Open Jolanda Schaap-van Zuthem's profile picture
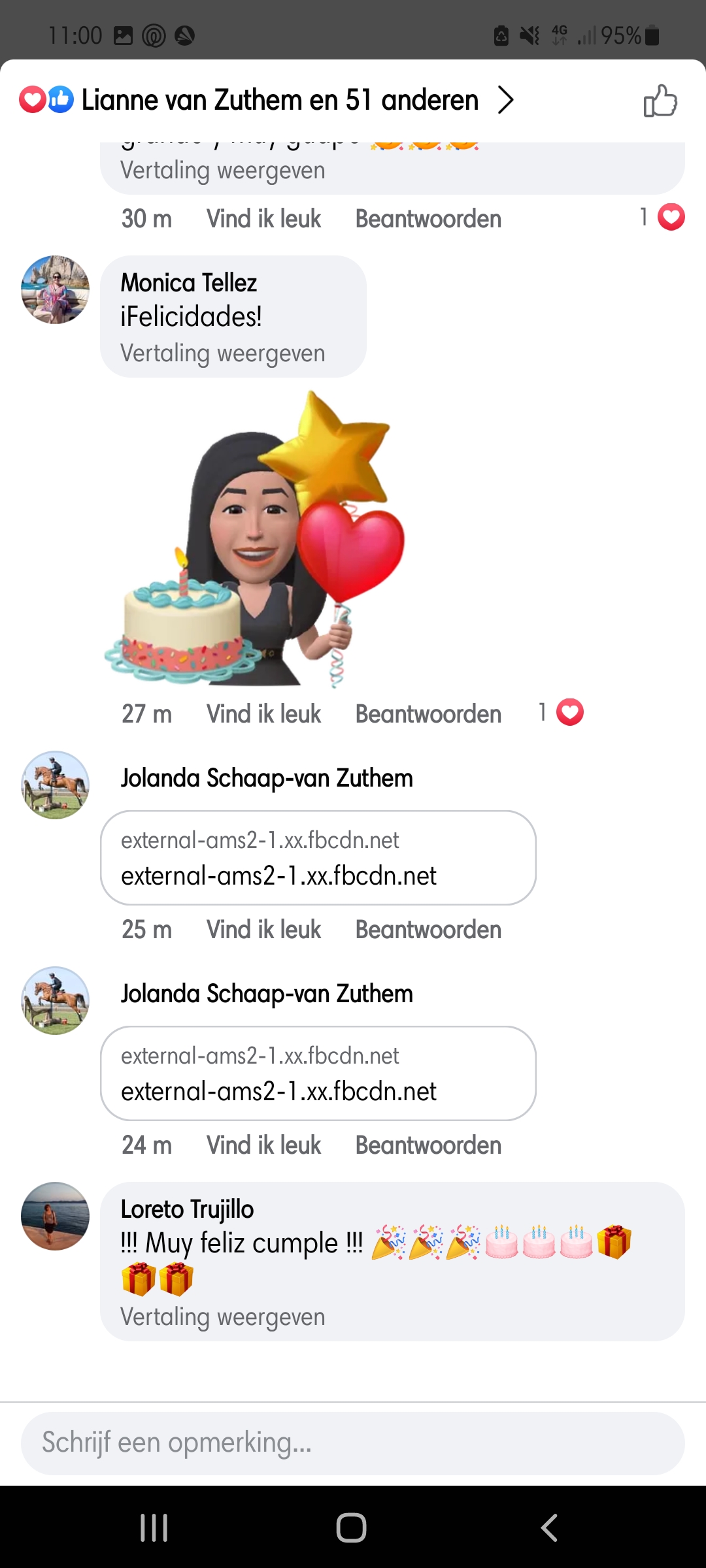The image size is (706, 1568). pyautogui.click(x=55, y=785)
